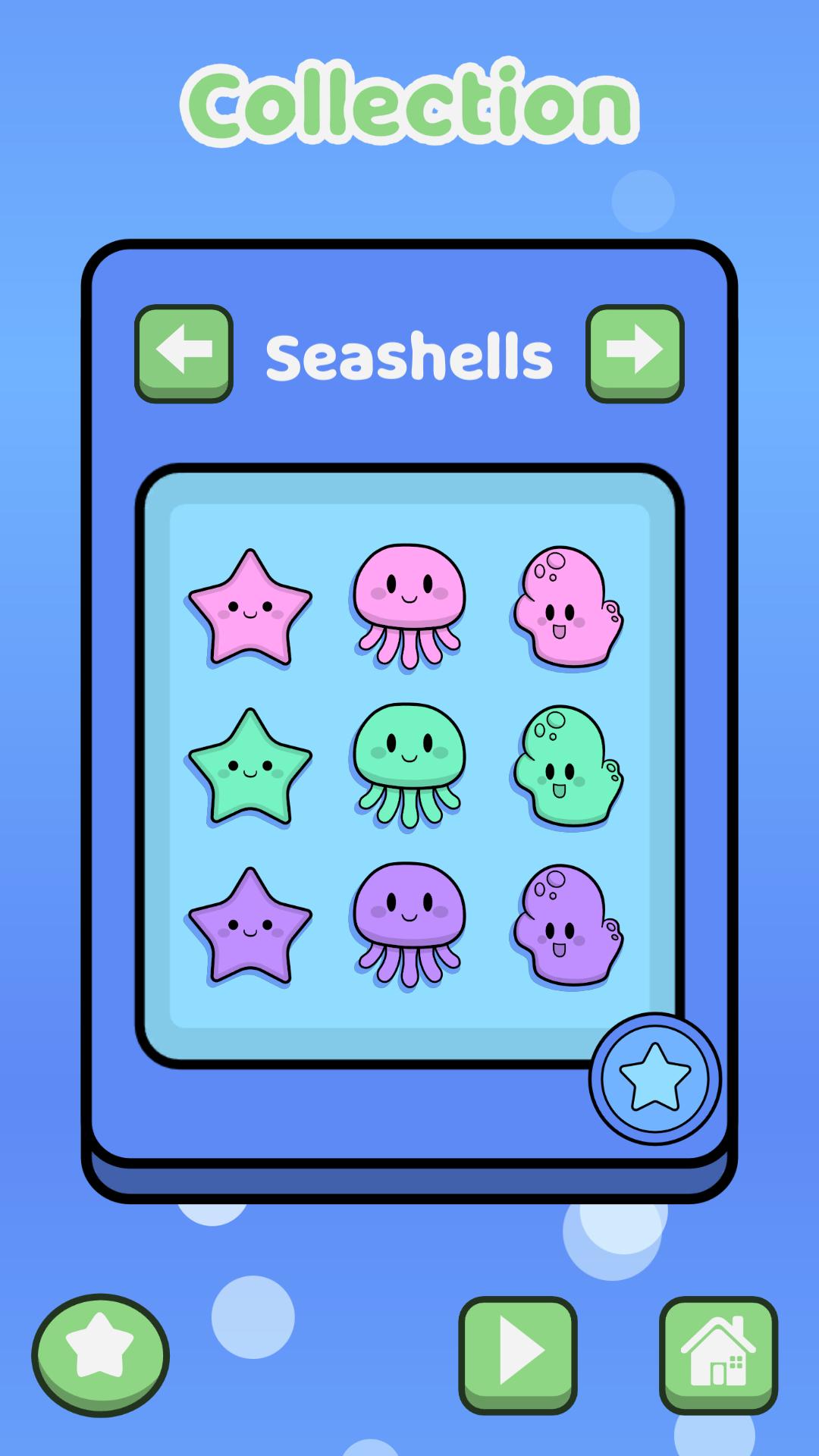The width and height of the screenshot is (819, 1456).
Task: Go to the previous collection category
Action: click(184, 351)
